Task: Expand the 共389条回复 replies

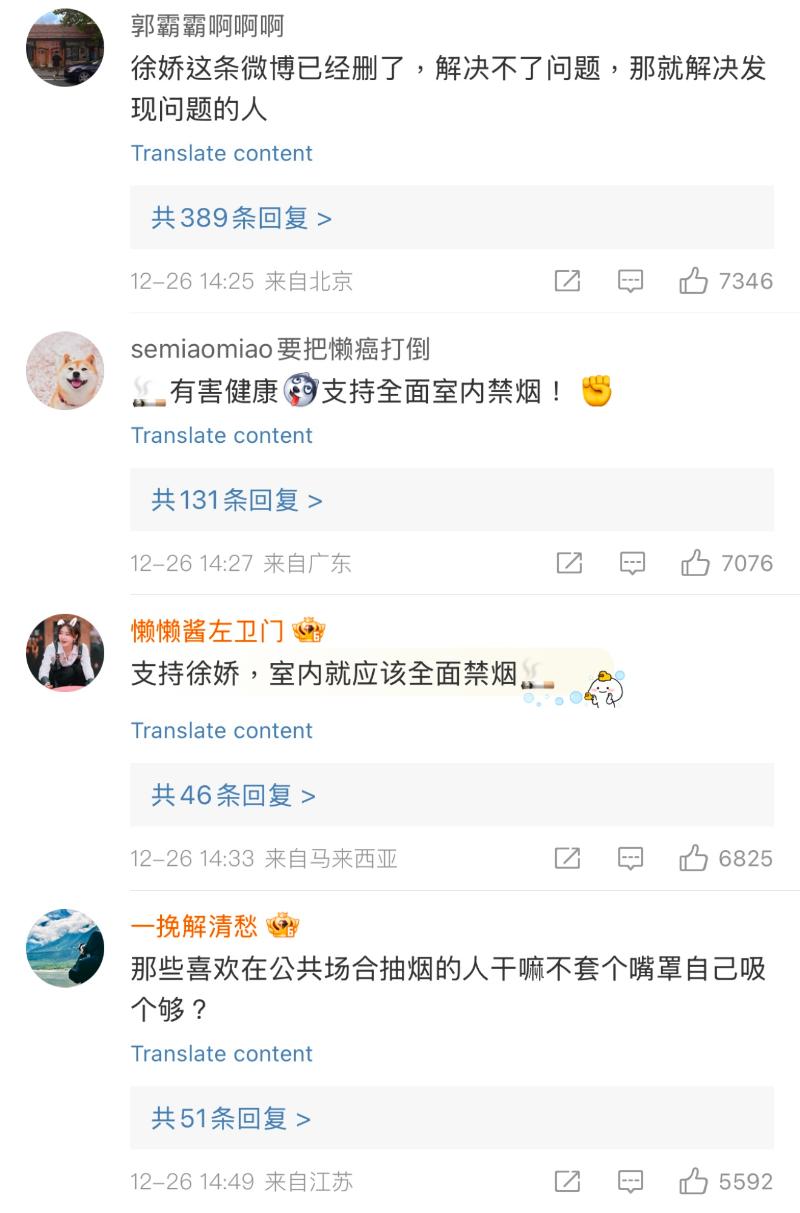Action: tap(241, 217)
